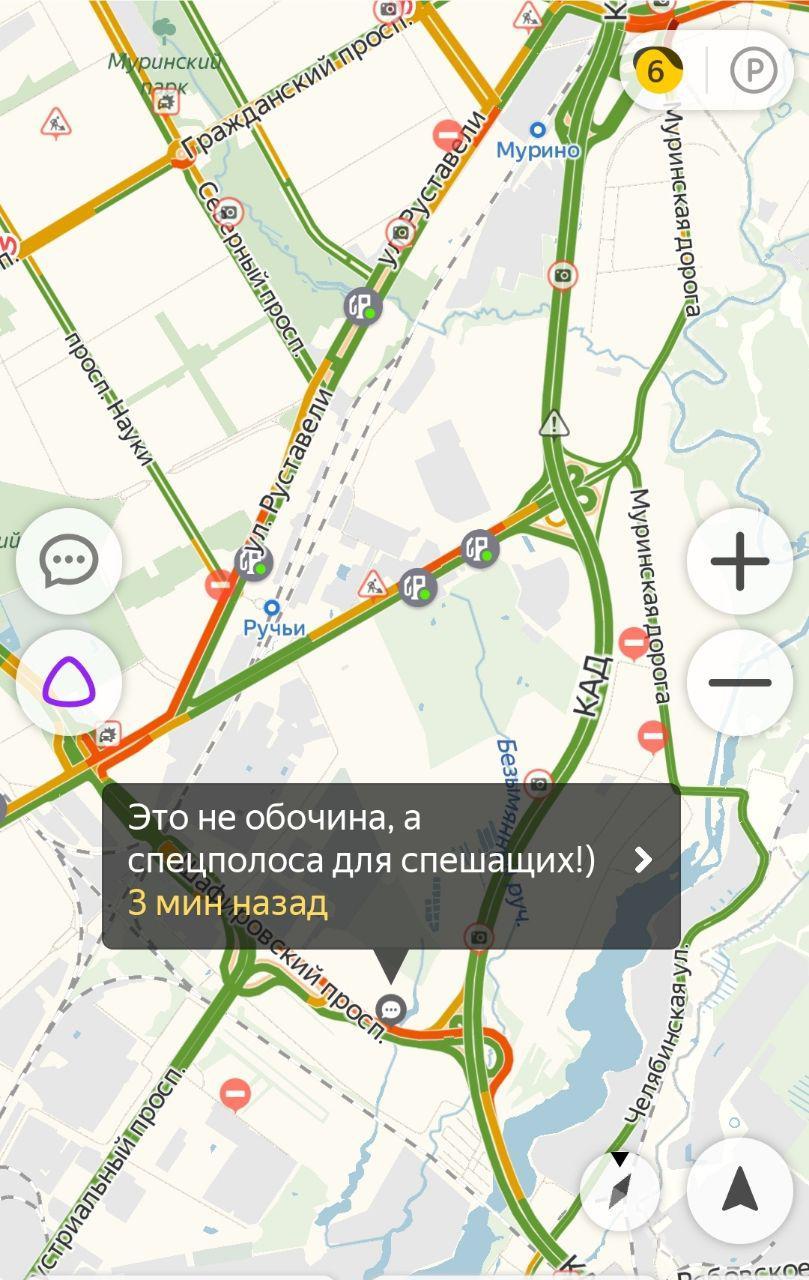The width and height of the screenshot is (809, 1280).
Task: Open the road comments chat button
Action: 69,561
